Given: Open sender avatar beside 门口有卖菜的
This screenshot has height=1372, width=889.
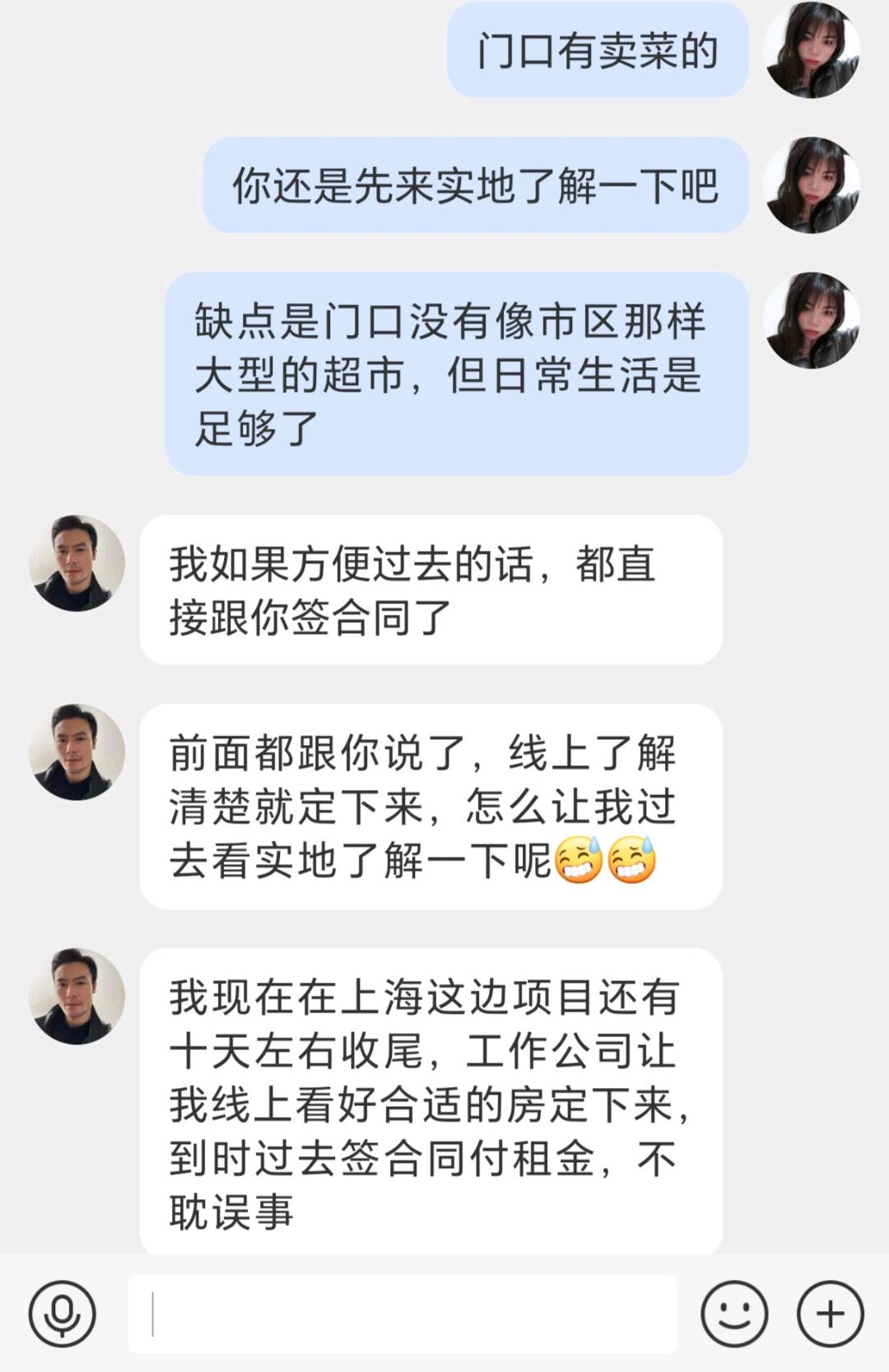Looking at the screenshot, I should [812, 50].
